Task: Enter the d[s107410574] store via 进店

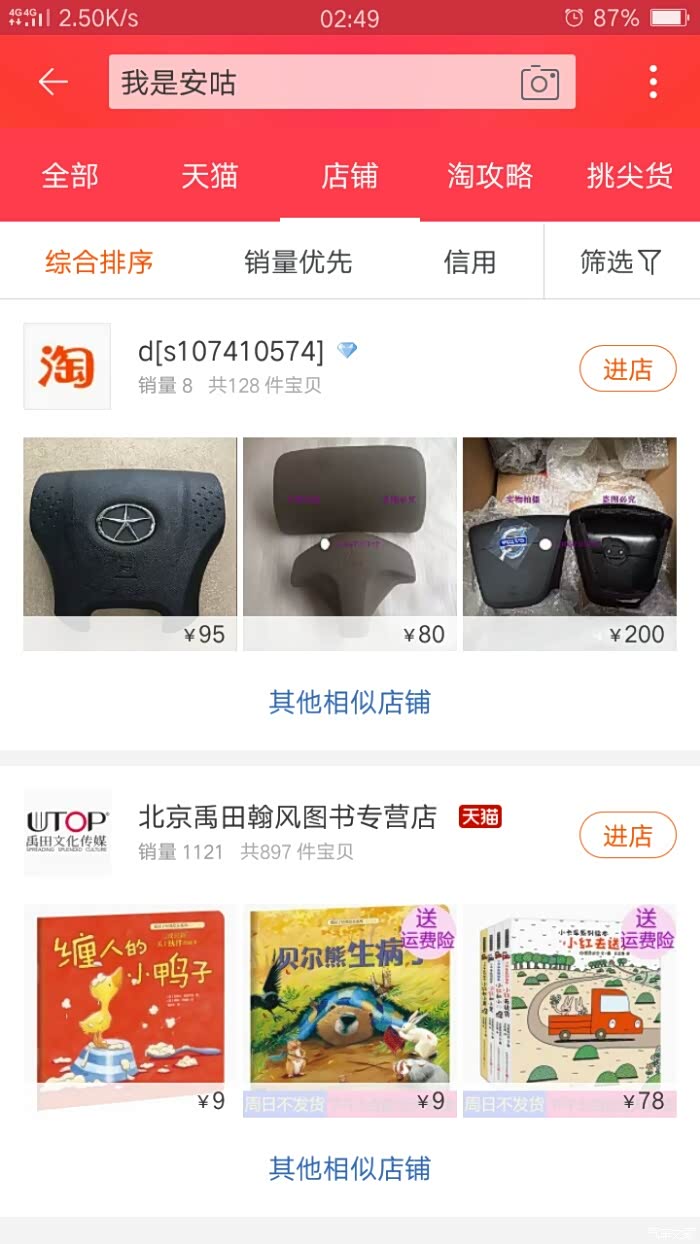Action: [628, 370]
